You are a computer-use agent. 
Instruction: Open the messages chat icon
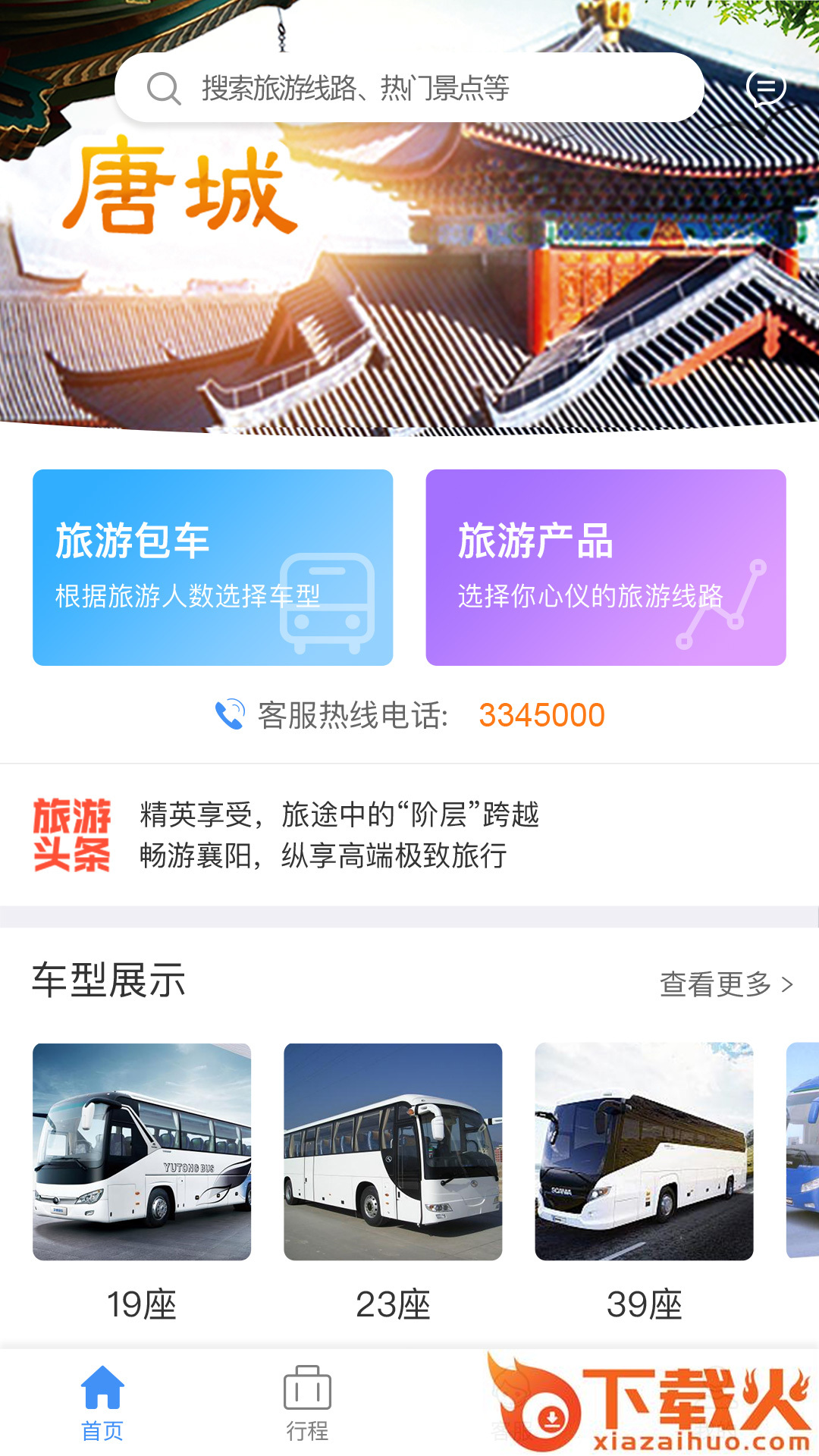[x=766, y=89]
